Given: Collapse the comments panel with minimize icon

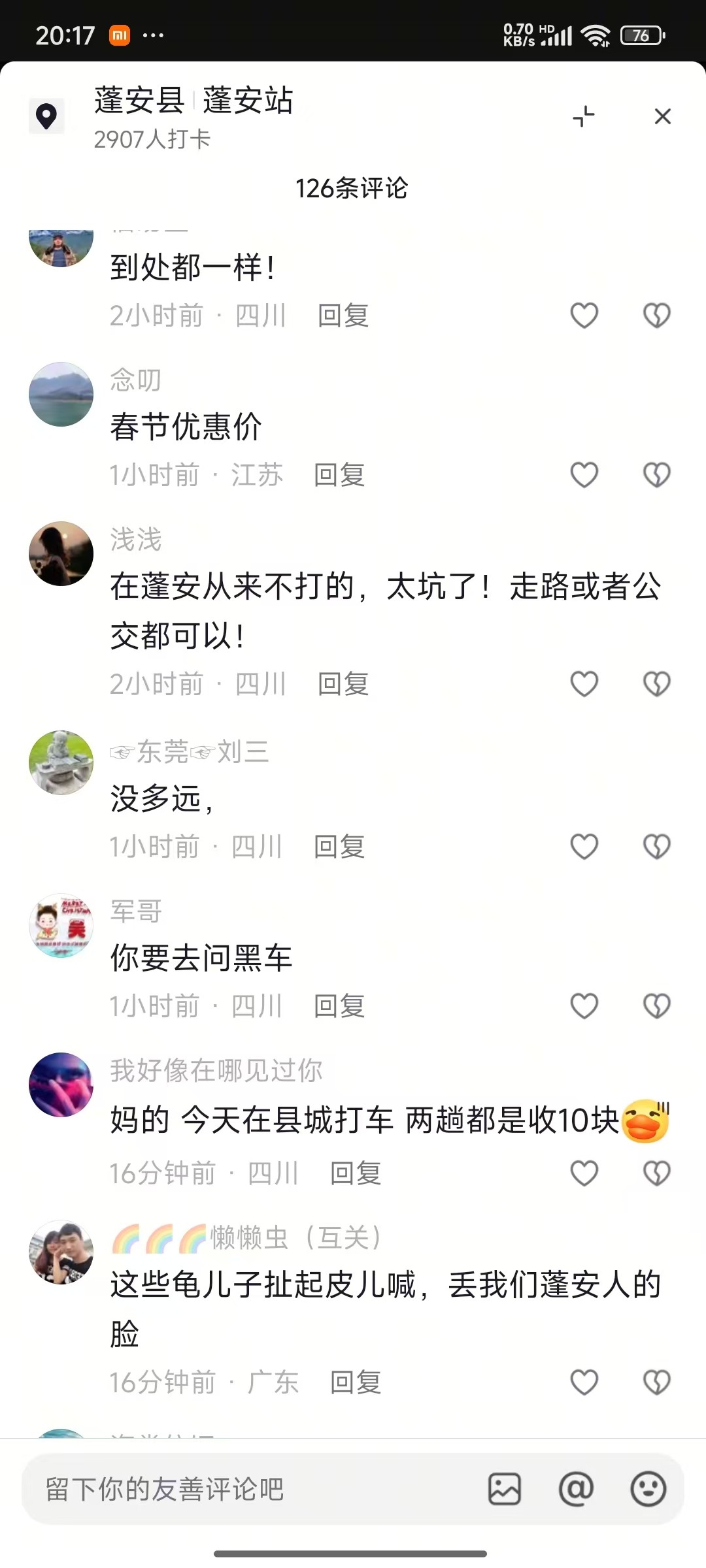Looking at the screenshot, I should (584, 117).
